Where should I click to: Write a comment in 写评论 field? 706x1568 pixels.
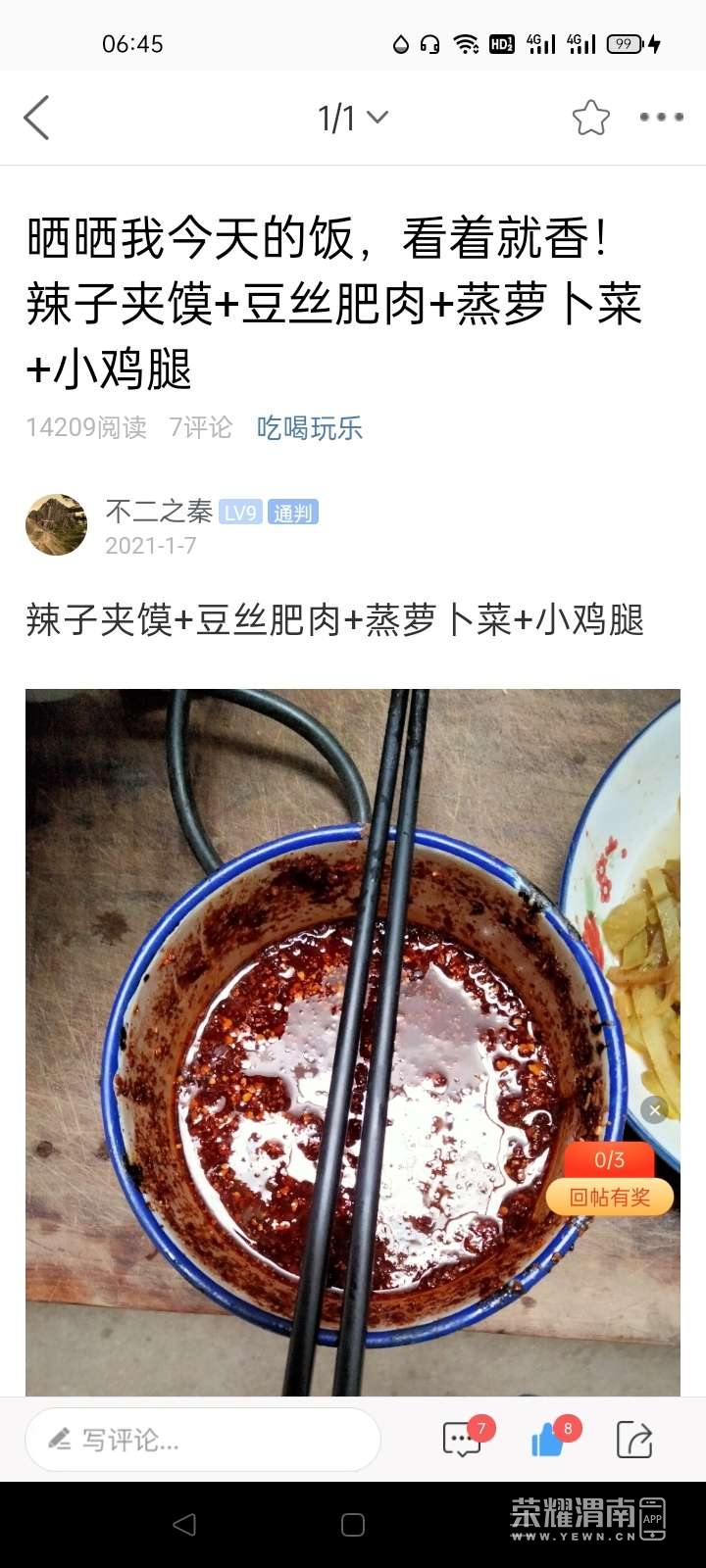click(202, 1440)
